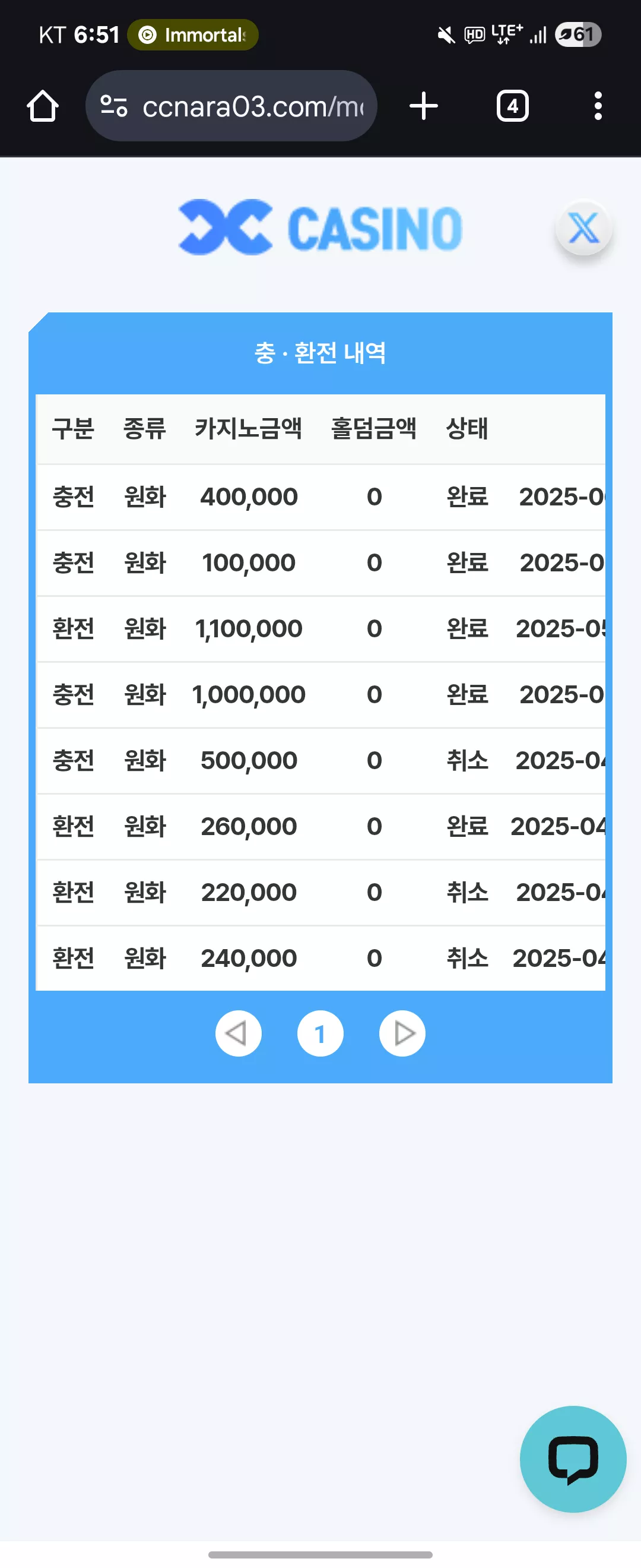
Task: Open the tab switcher showing 4 tabs
Action: (513, 106)
